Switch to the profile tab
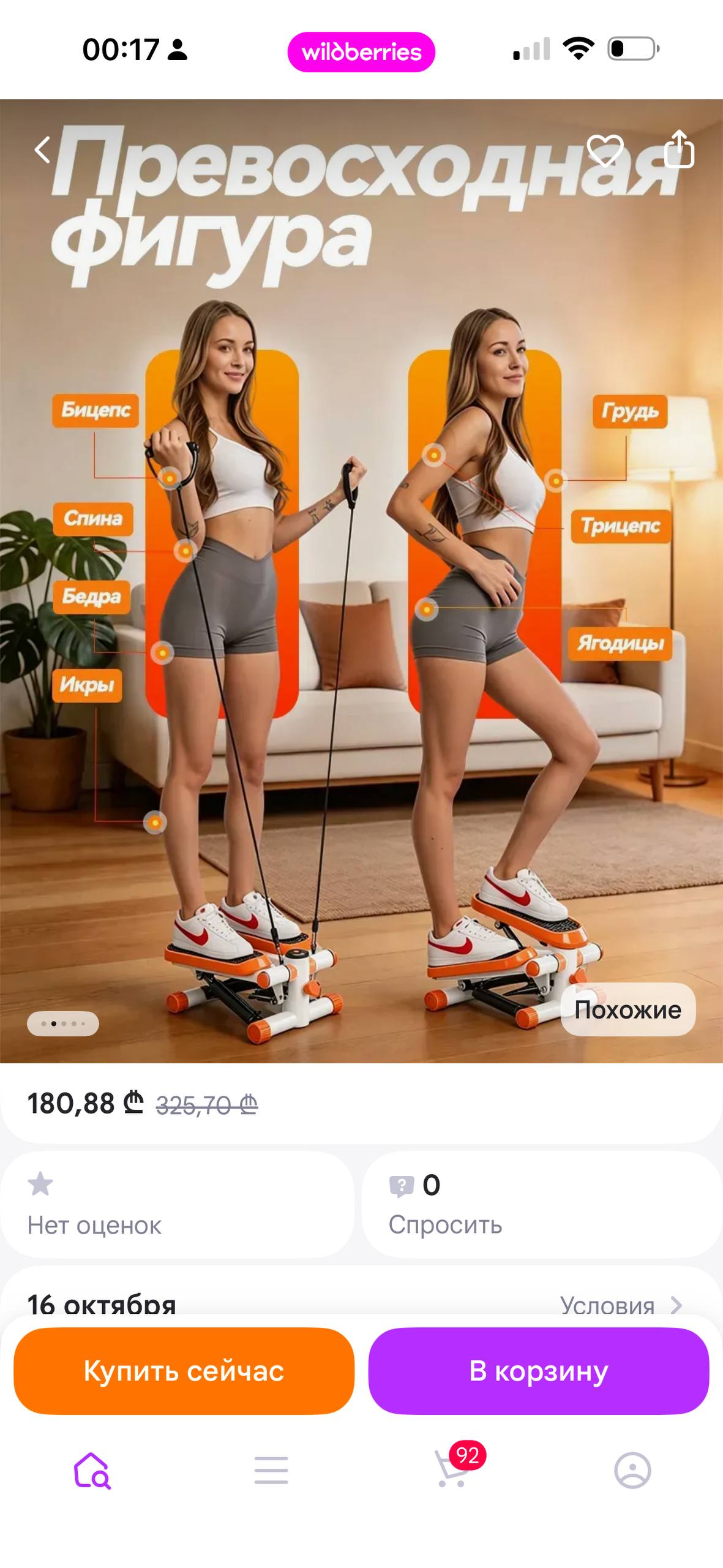This screenshot has width=723, height=1568. [x=632, y=1470]
